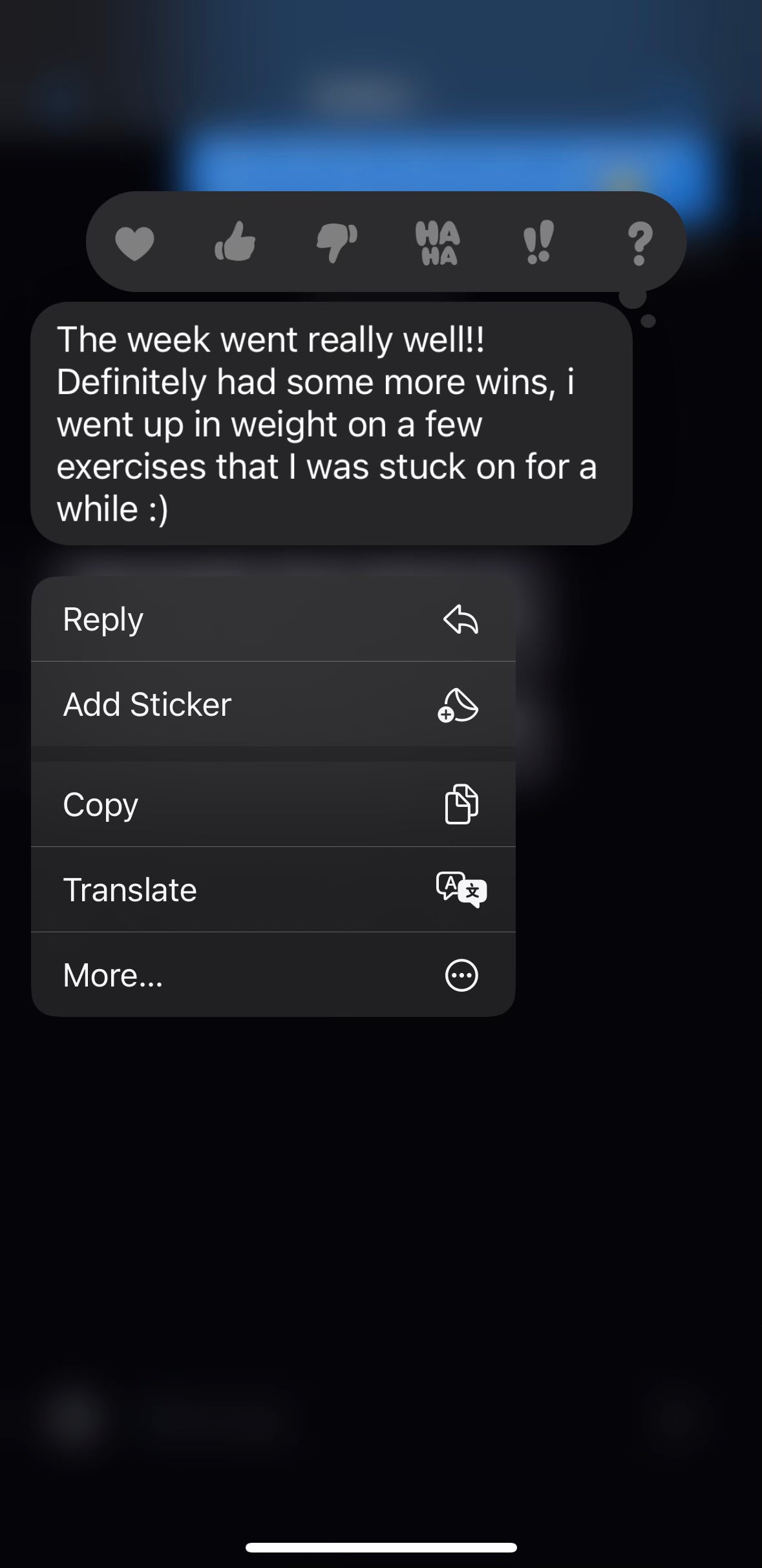The height and width of the screenshot is (1568, 762).
Task: Copy the message text
Action: pyautogui.click(x=273, y=804)
